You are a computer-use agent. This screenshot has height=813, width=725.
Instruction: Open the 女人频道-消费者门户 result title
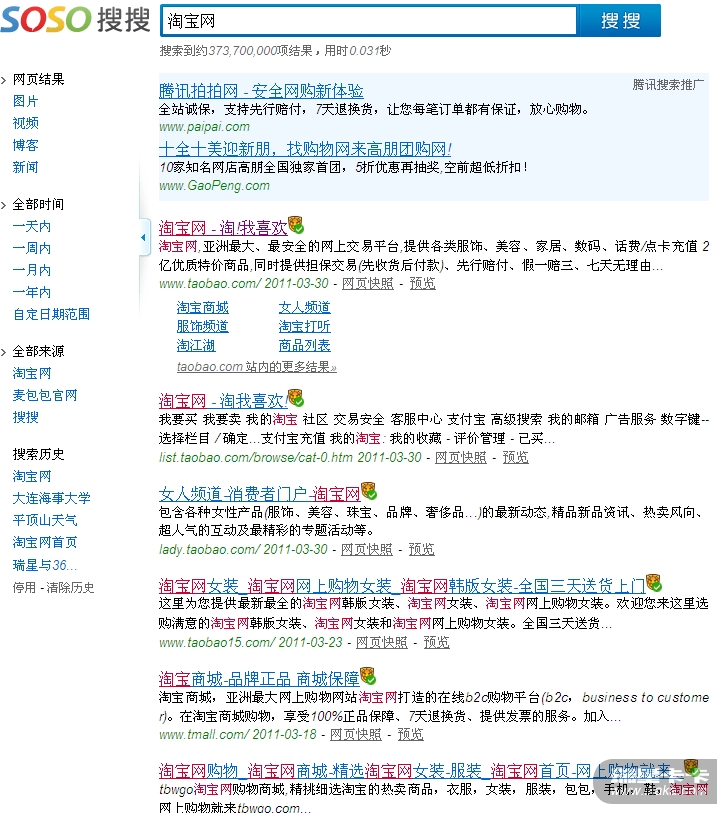tap(259, 494)
